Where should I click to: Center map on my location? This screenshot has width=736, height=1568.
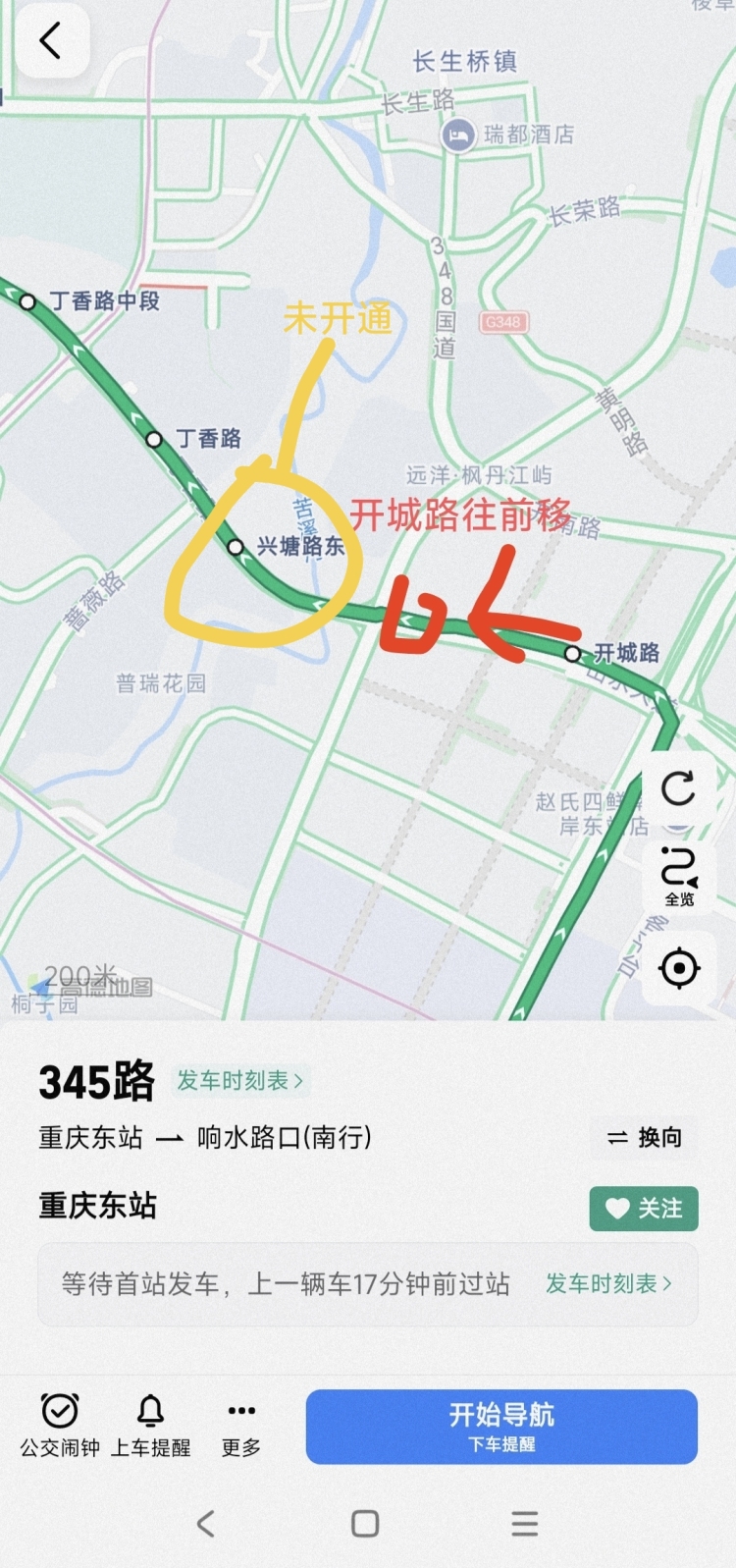click(678, 968)
